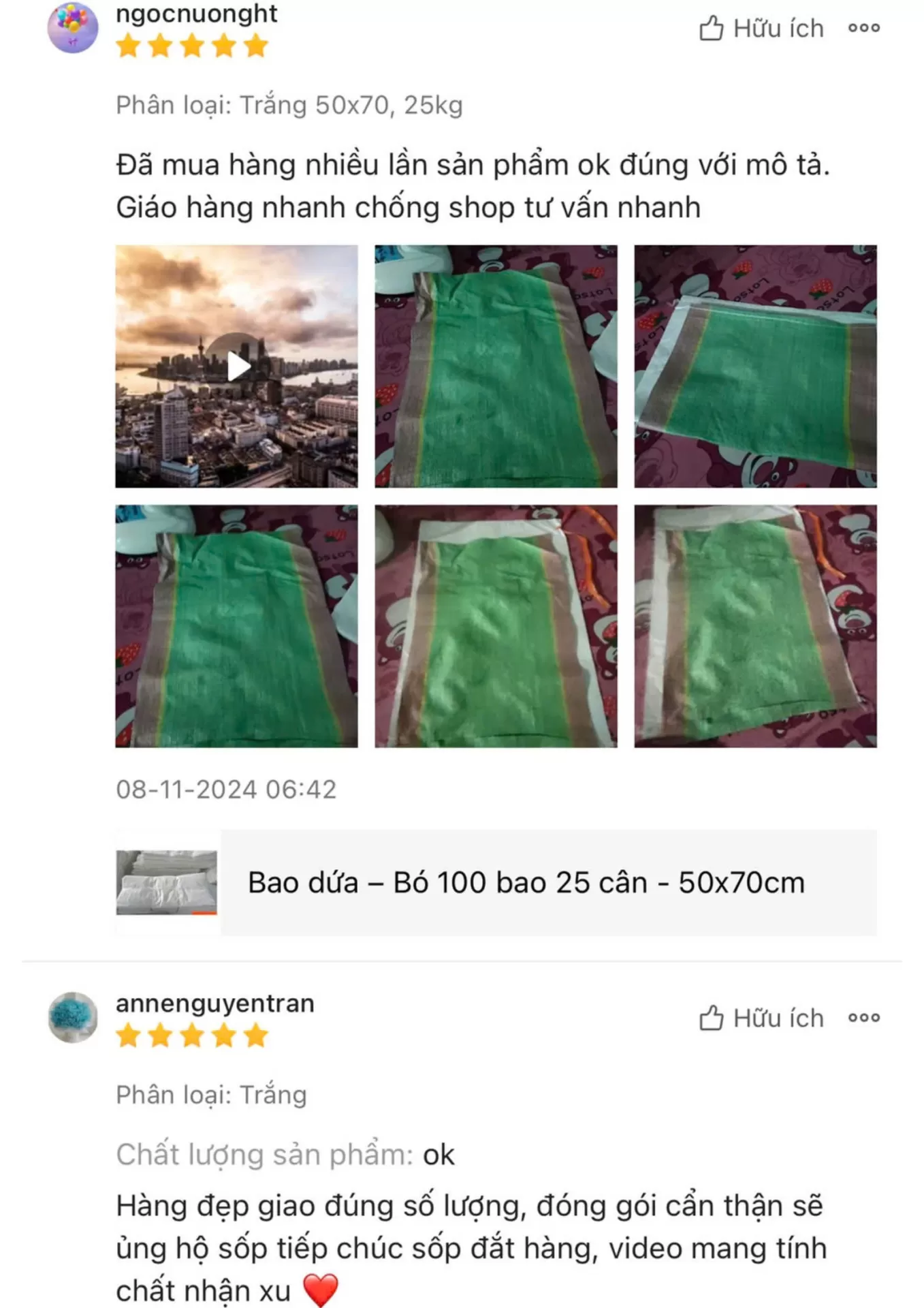Click the white sacks product thumbnail
The image size is (924, 1308).
165,882
